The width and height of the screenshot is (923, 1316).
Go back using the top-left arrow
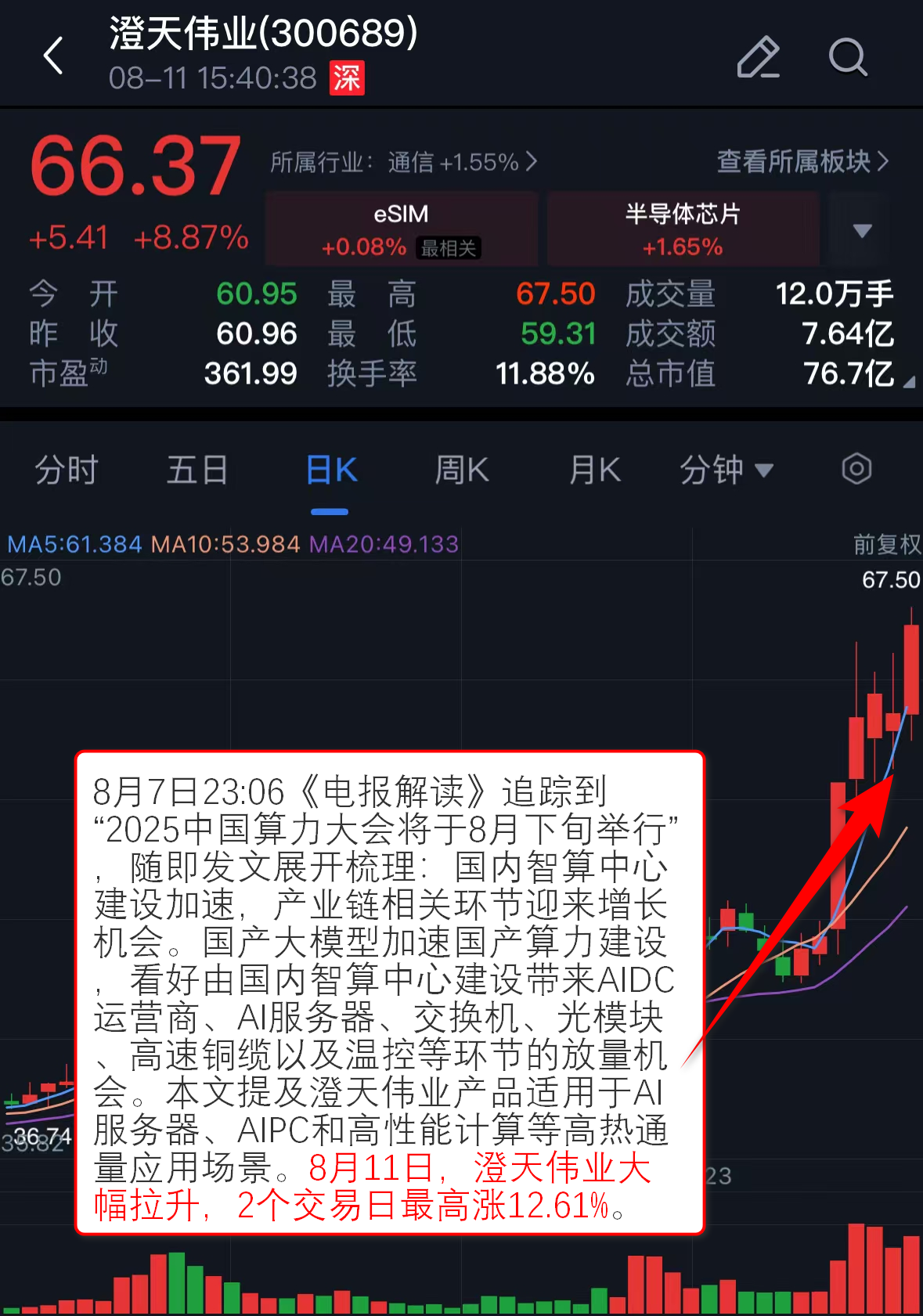53,56
